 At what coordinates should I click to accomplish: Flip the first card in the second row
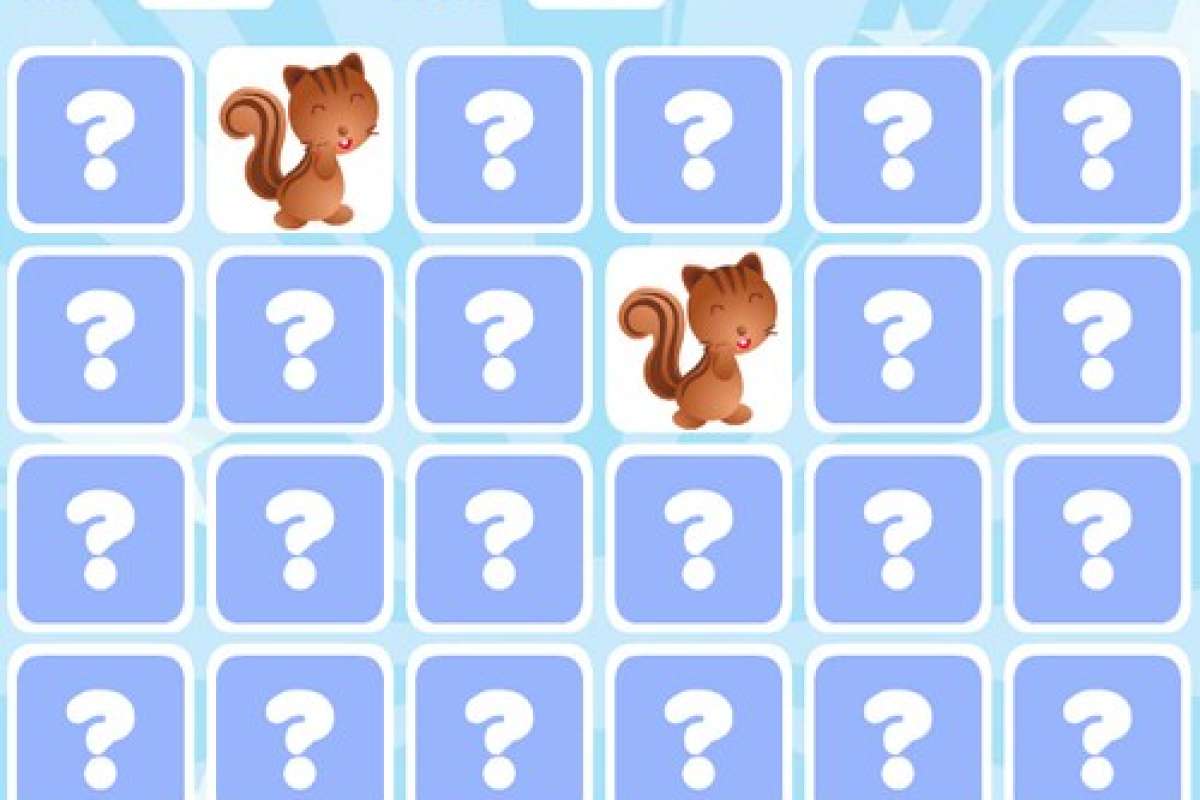tap(100, 339)
